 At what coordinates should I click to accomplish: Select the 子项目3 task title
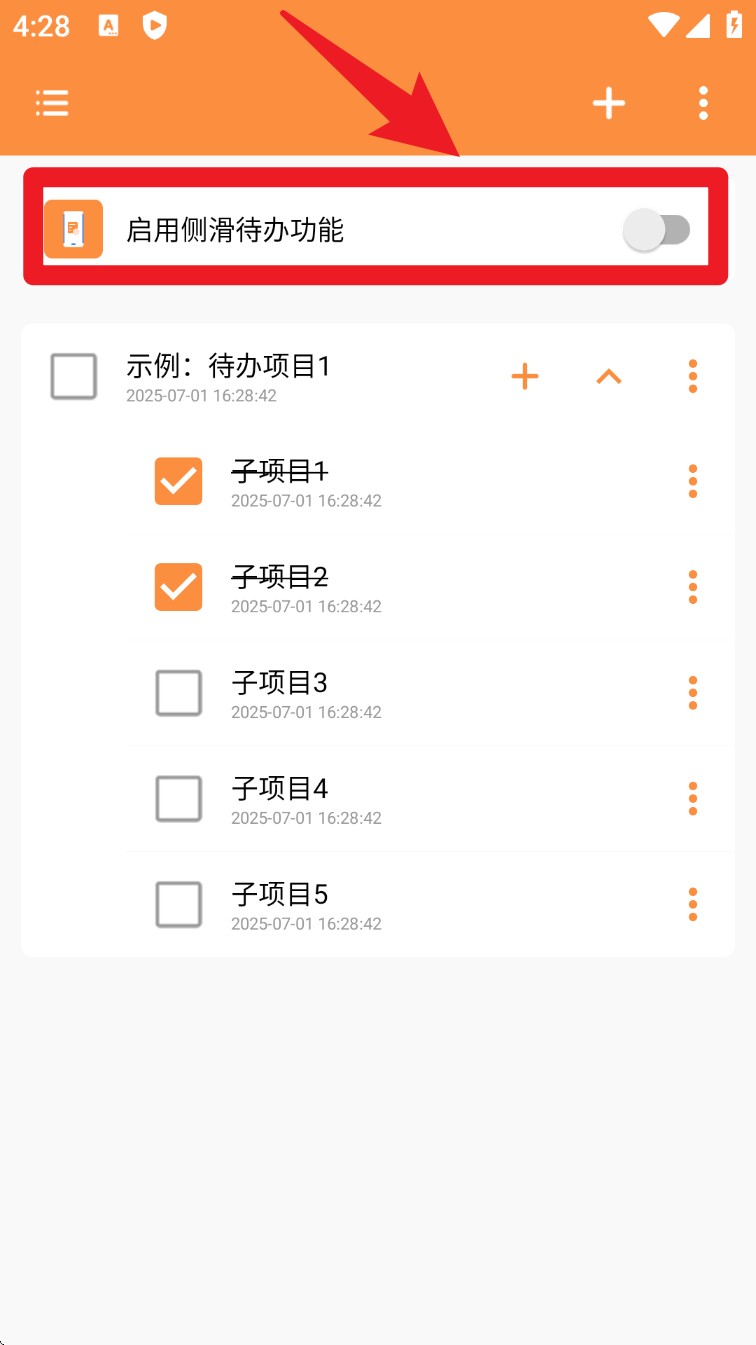[280, 682]
